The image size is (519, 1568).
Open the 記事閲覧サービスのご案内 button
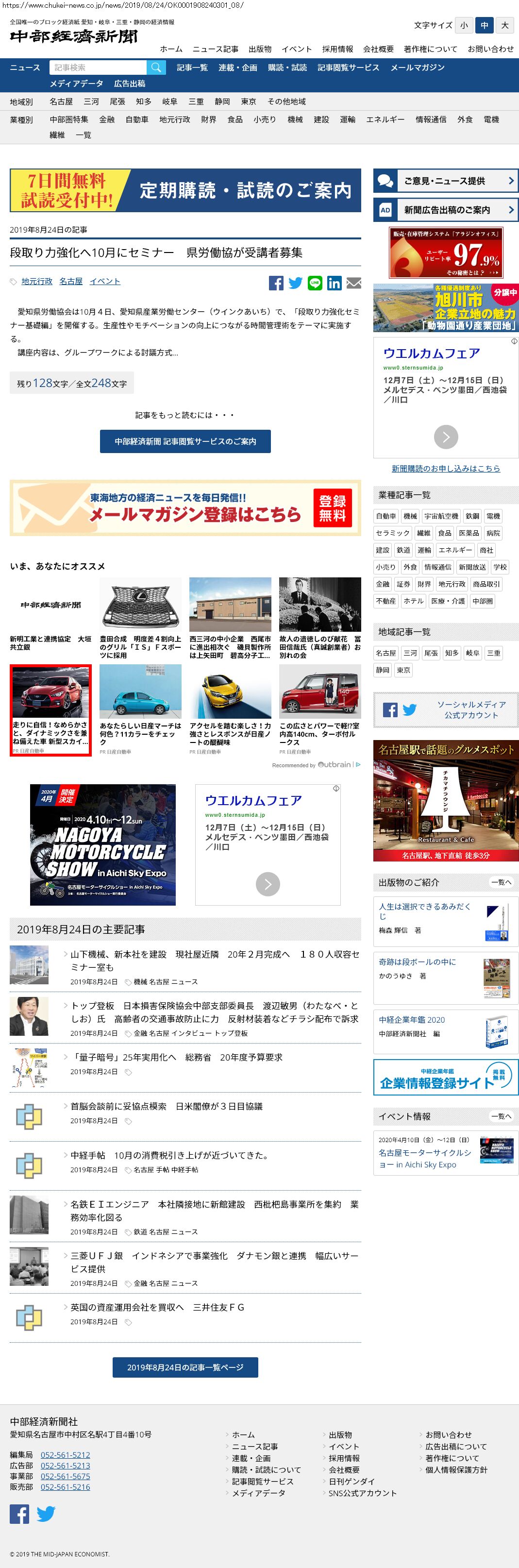[185, 441]
